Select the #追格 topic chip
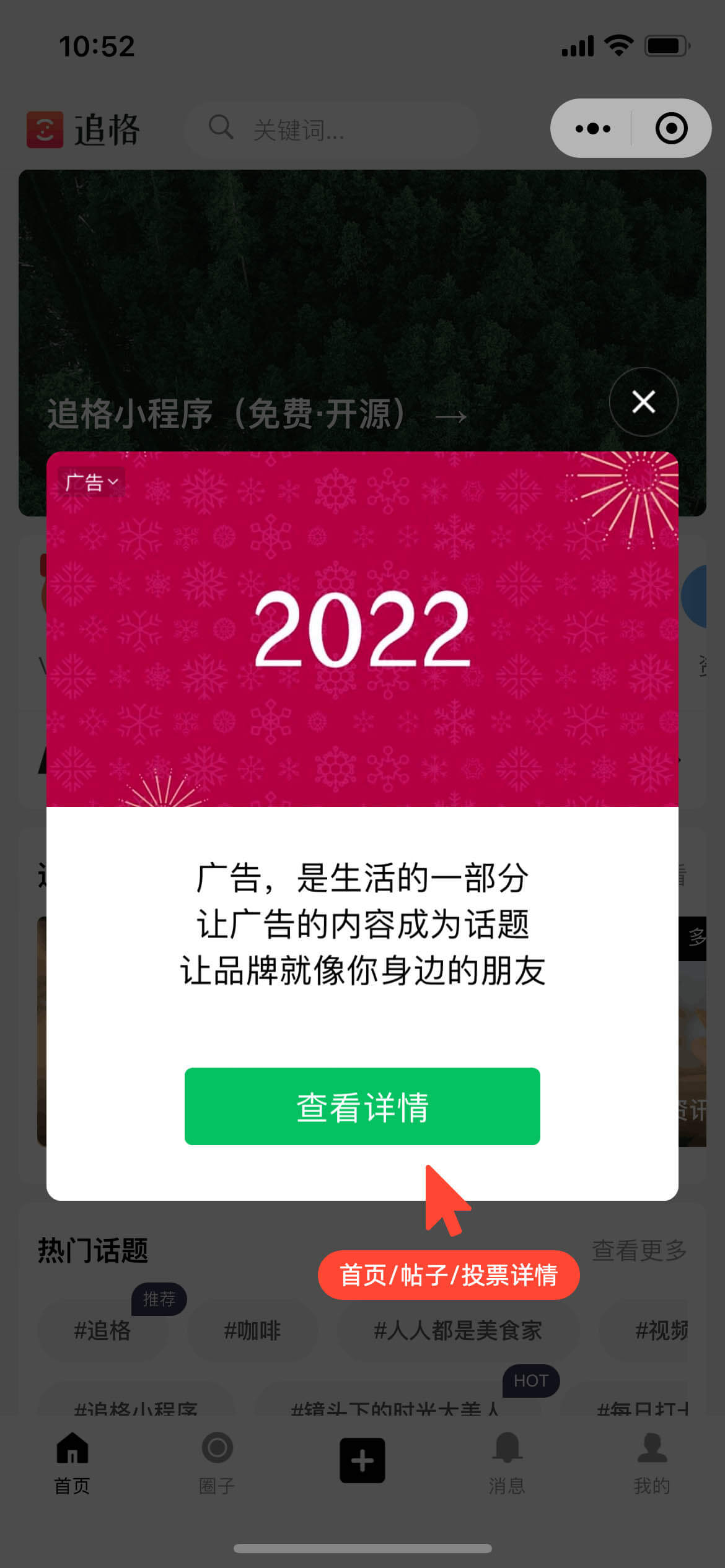Screen dimensions: 725x1568 click(103, 1330)
